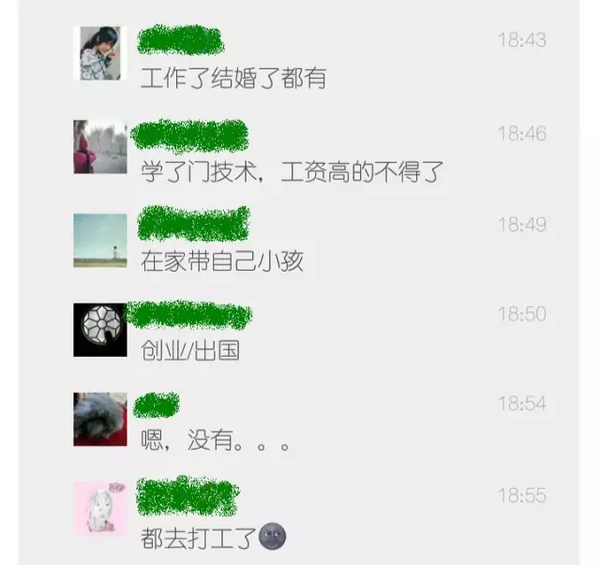Open the thread reading 嗯，没有。。。
The width and height of the screenshot is (600, 565).
point(216,441)
